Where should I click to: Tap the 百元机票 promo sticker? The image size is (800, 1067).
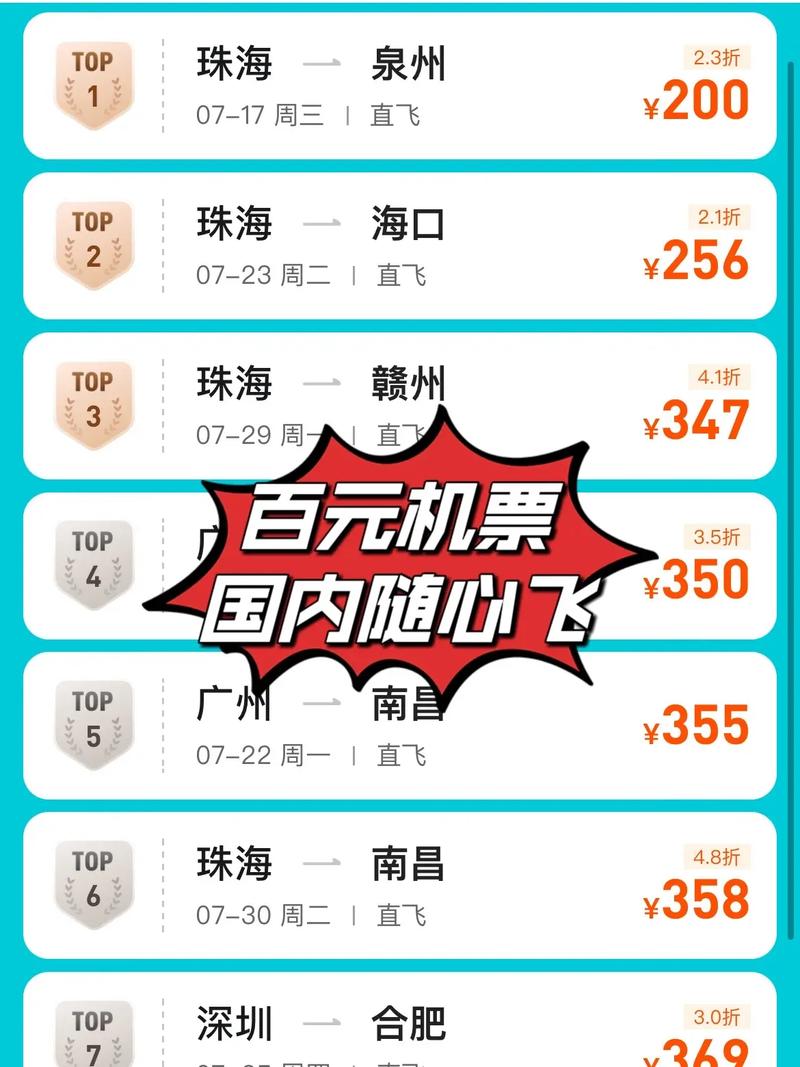point(400,560)
